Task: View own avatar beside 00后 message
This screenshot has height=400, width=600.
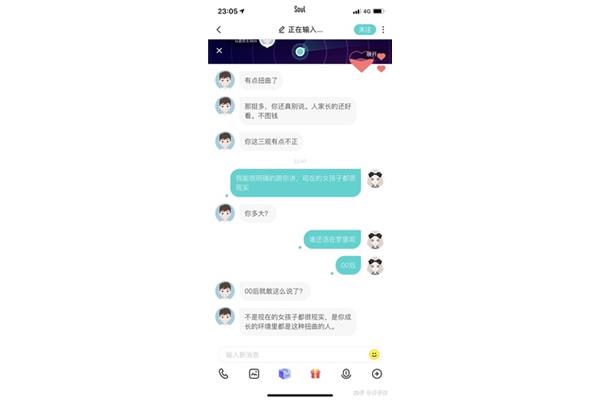Action: 375,266
